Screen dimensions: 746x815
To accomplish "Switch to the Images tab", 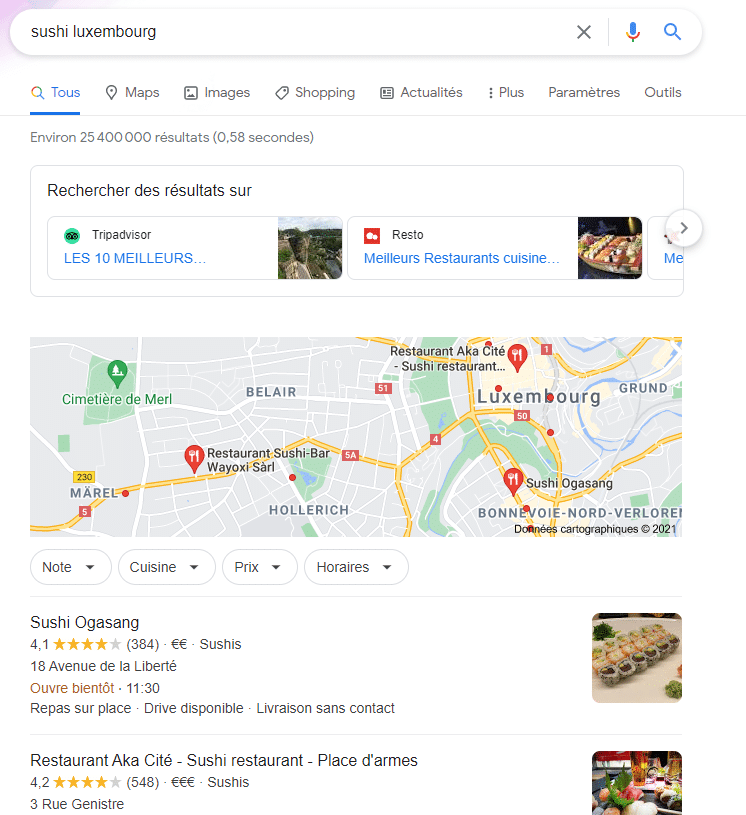I will (x=217, y=92).
